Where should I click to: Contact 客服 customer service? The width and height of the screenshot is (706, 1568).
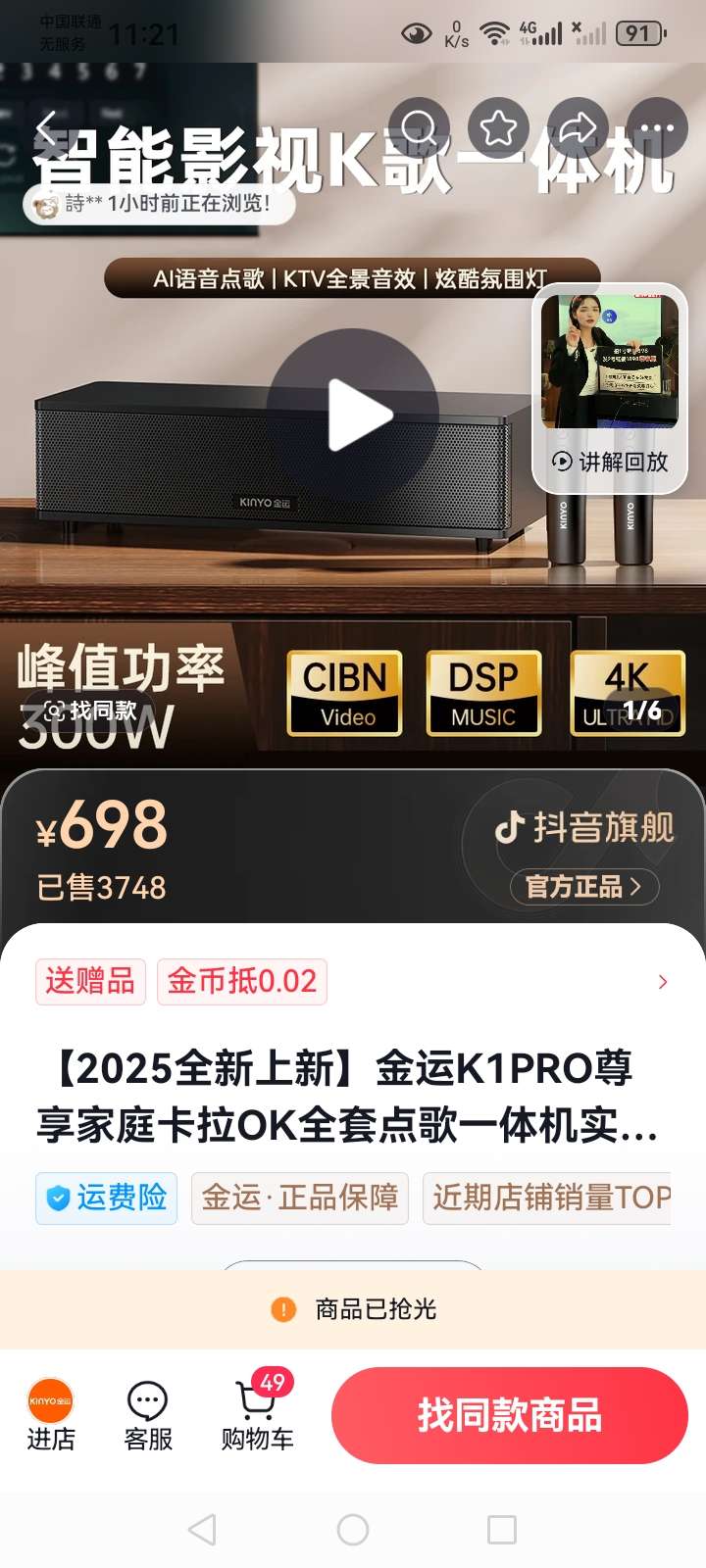point(148,1415)
